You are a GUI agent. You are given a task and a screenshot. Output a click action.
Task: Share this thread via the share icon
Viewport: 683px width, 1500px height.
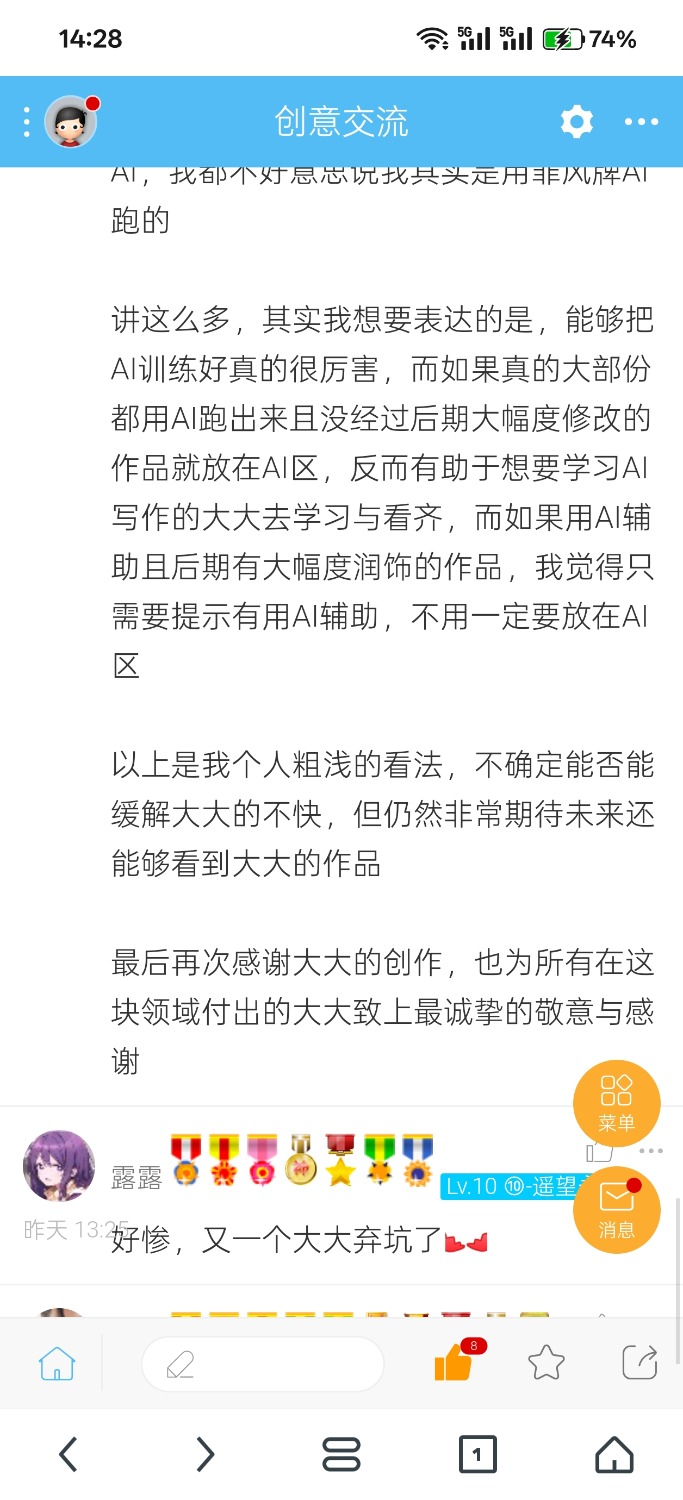pos(640,1363)
